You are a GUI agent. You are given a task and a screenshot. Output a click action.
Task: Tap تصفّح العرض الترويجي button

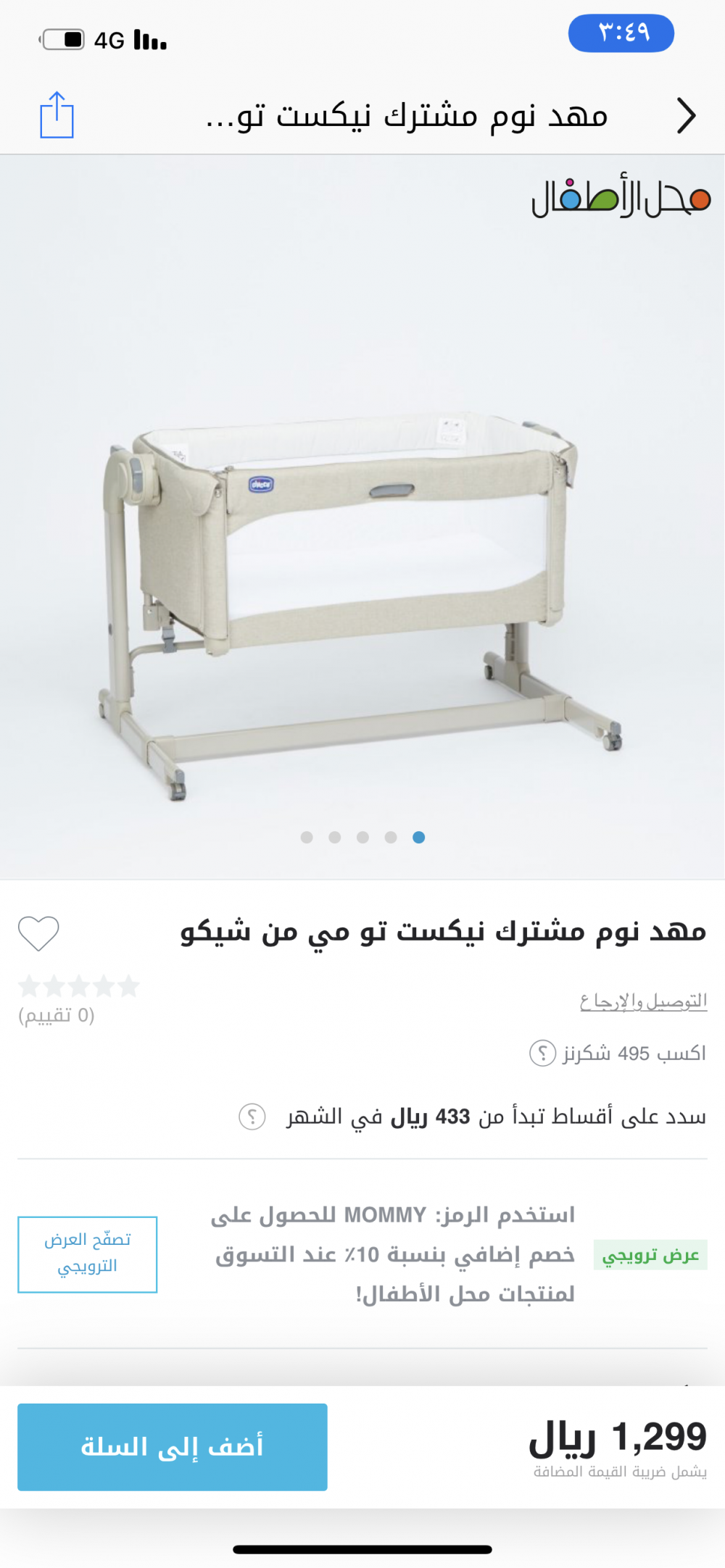(x=87, y=1254)
